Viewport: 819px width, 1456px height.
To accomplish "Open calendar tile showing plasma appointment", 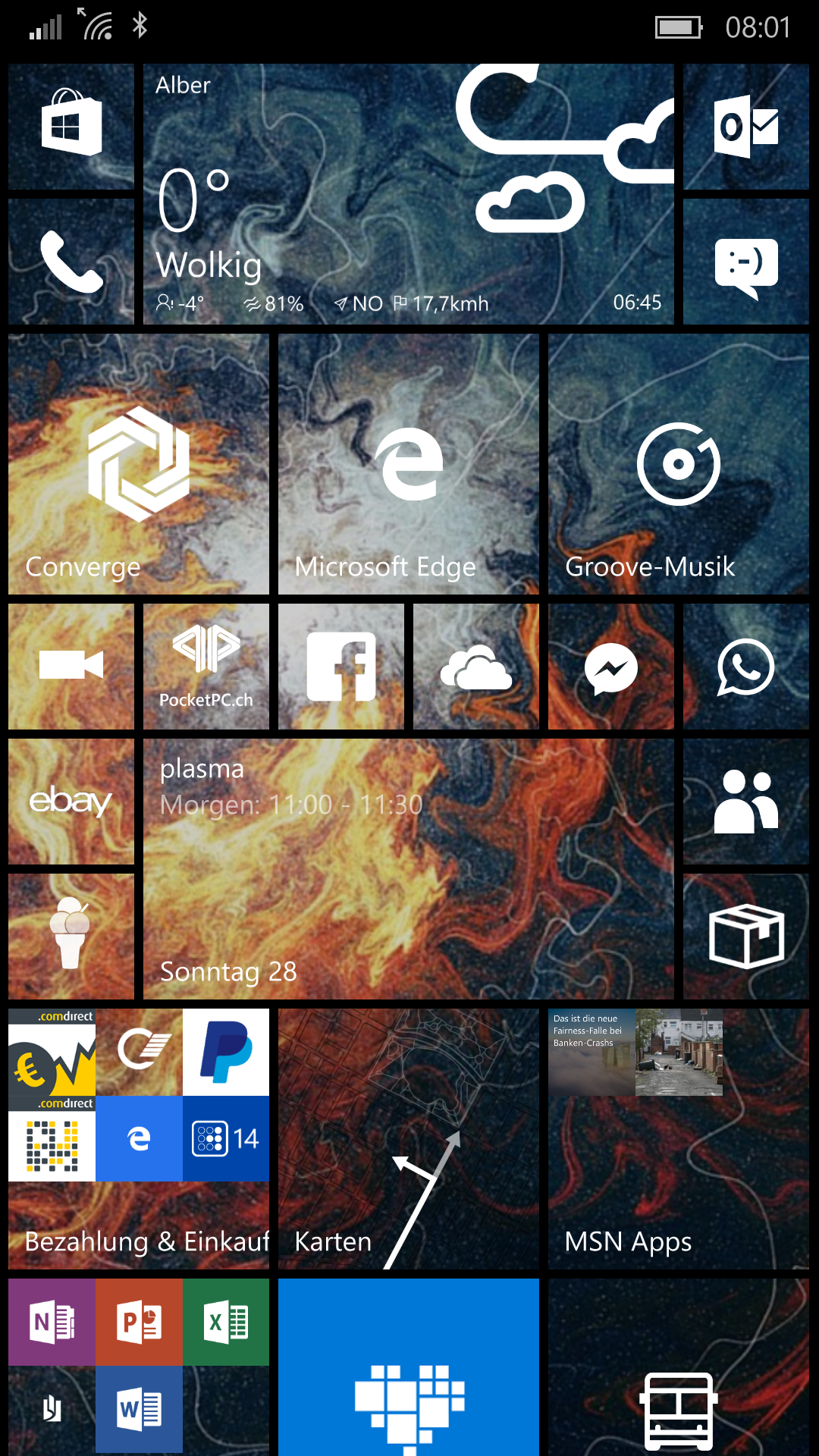I will [409, 869].
